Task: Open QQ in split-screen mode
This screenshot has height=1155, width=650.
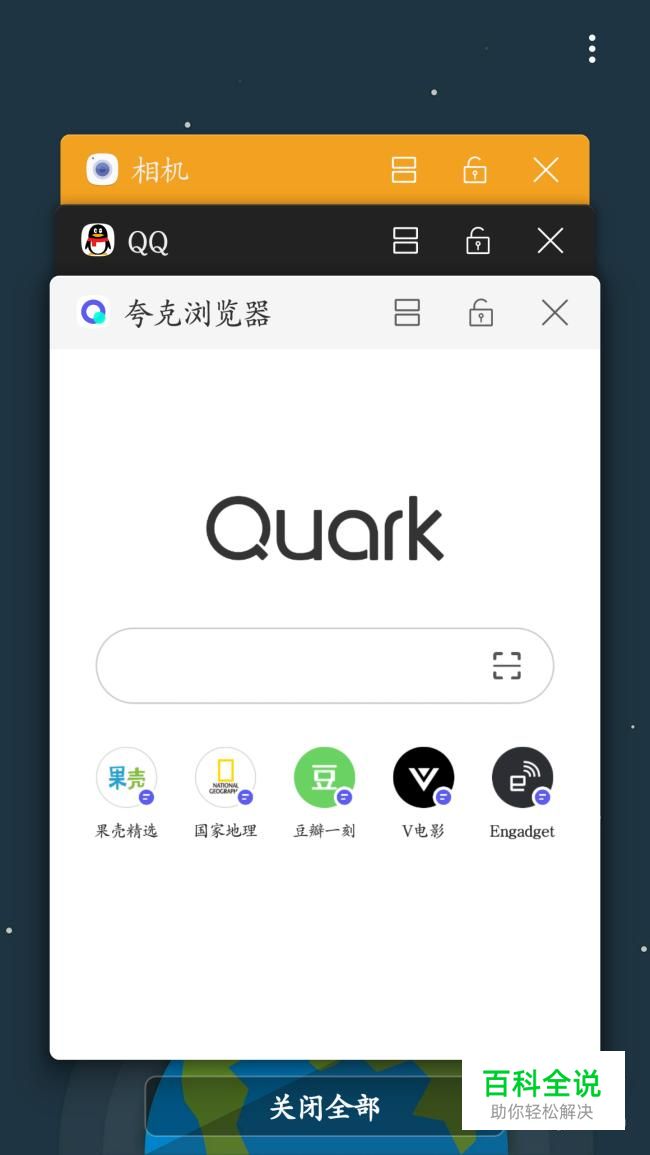Action: [x=405, y=240]
